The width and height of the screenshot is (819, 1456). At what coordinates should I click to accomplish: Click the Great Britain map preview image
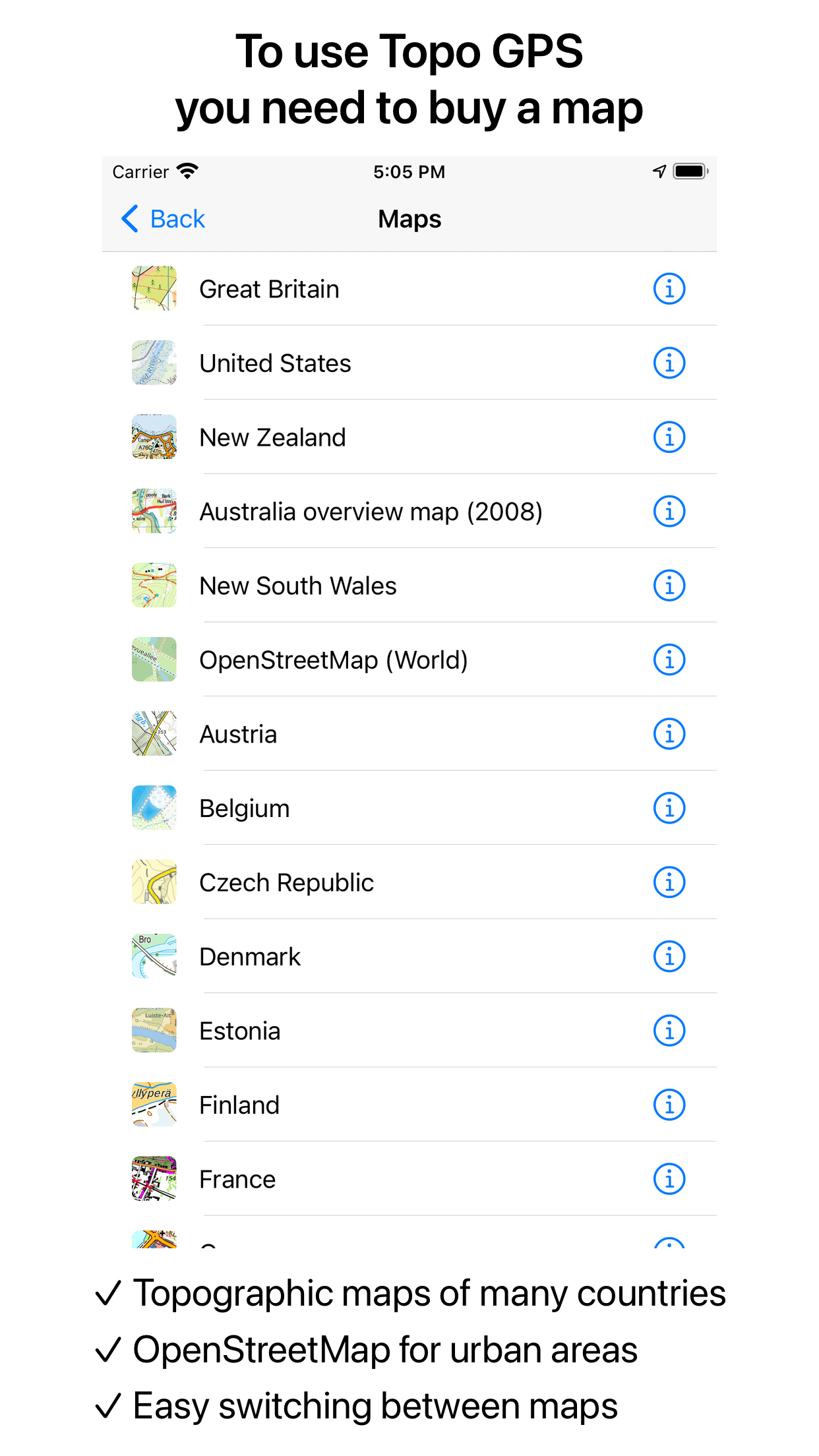[154, 288]
